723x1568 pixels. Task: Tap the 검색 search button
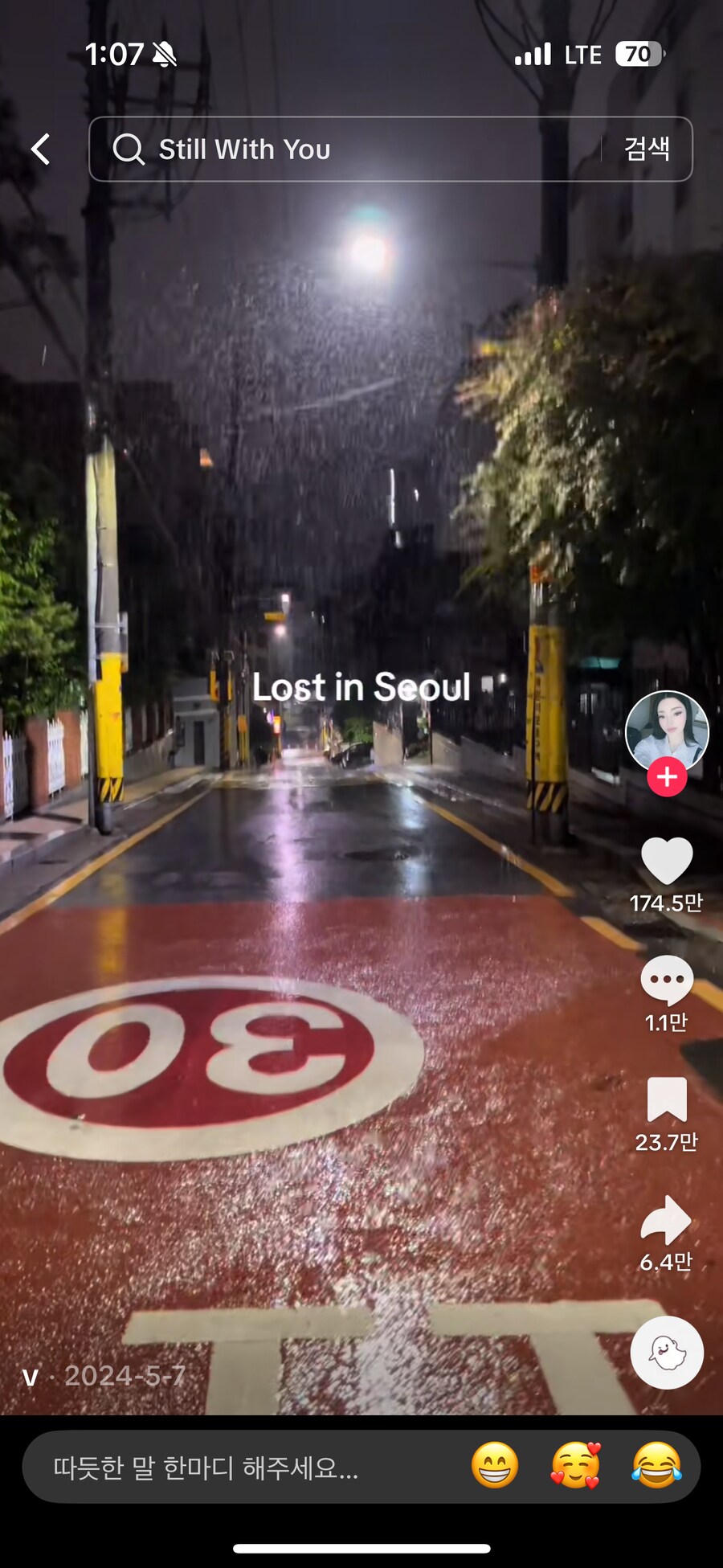647,149
